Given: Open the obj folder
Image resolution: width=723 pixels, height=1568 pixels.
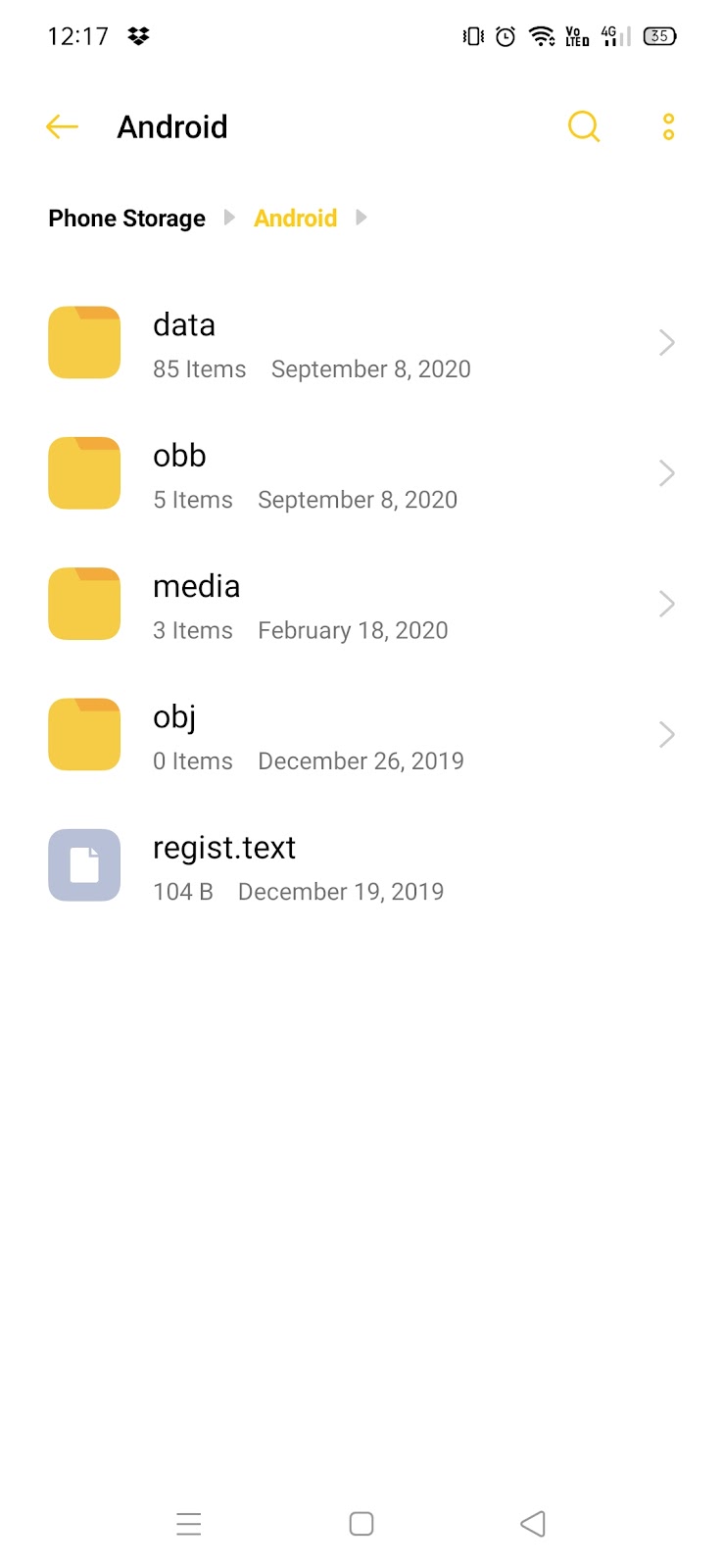Looking at the screenshot, I should click(x=361, y=735).
